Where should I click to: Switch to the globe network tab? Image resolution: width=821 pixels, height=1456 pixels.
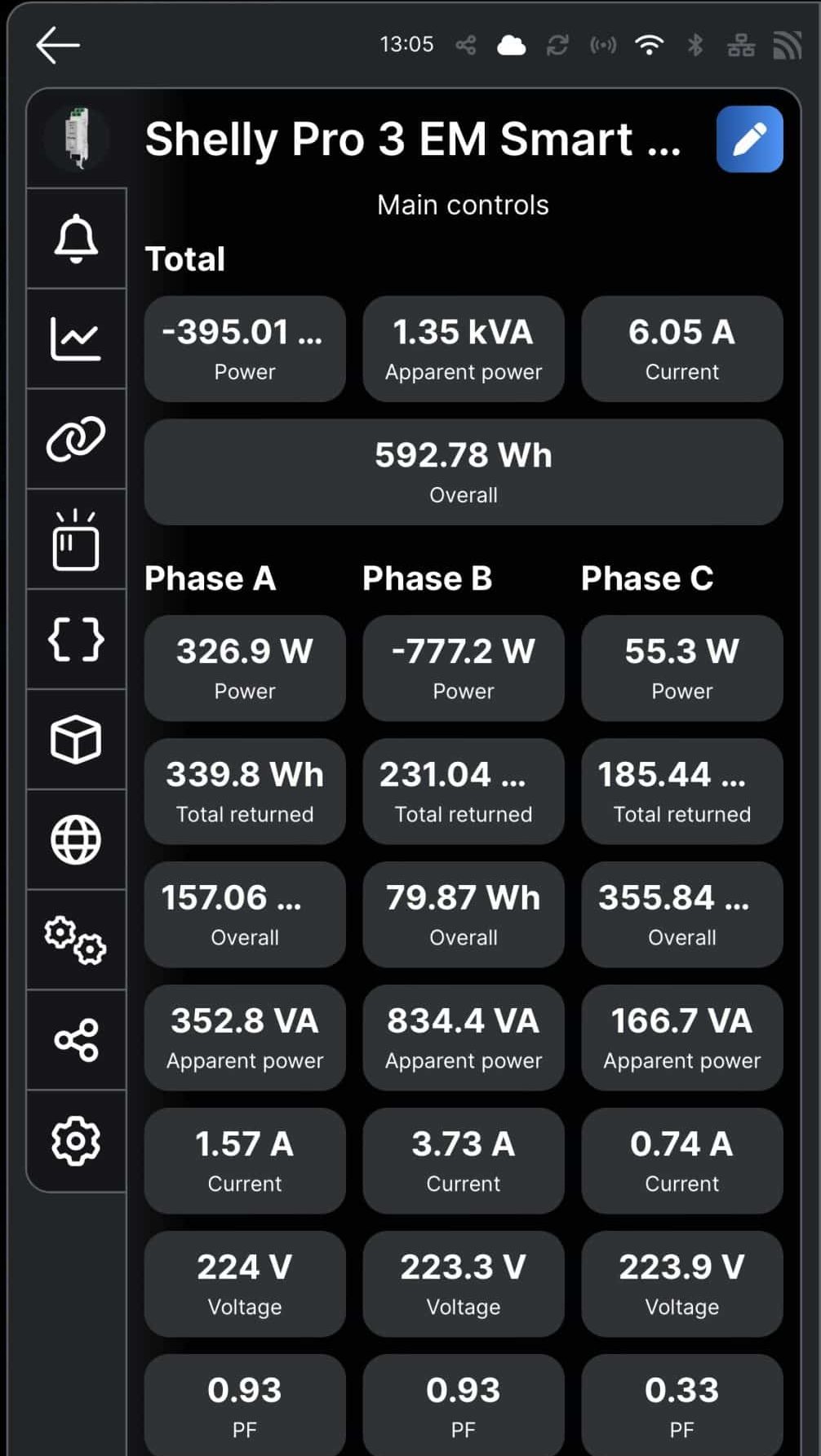coord(76,840)
